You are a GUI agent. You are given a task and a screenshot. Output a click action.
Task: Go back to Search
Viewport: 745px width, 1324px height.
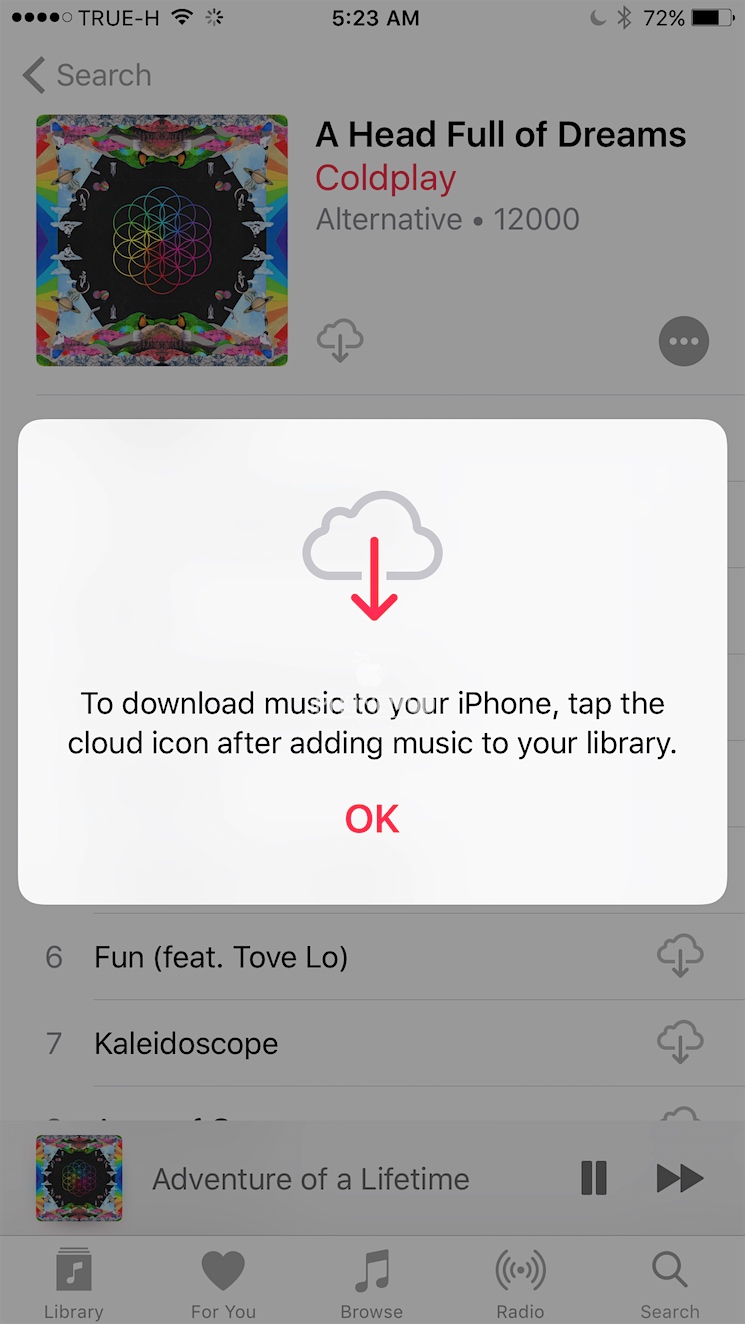[87, 75]
